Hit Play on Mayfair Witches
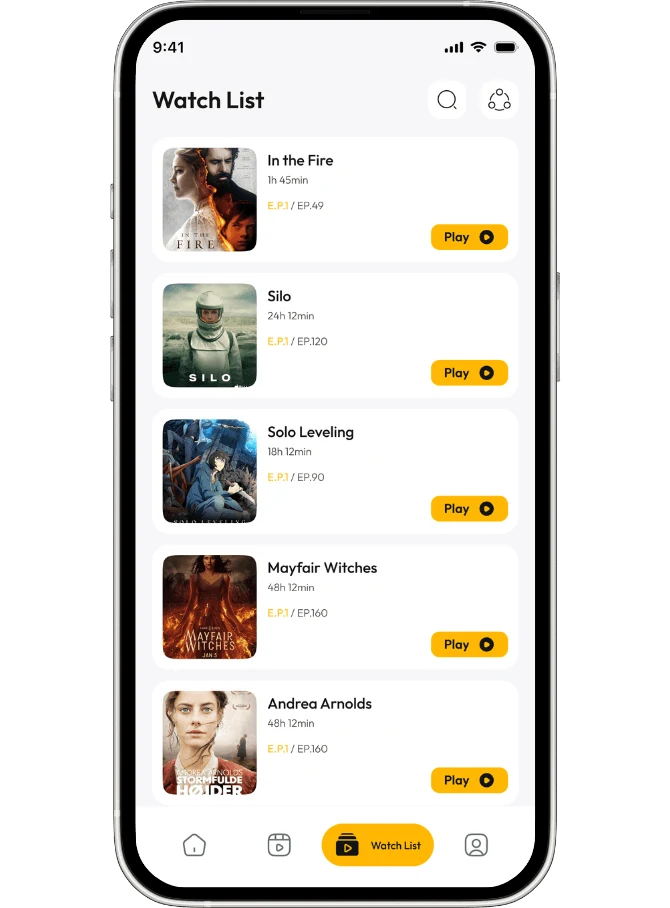Image resolution: width=670 pixels, height=908 pixels. pyautogui.click(x=469, y=644)
